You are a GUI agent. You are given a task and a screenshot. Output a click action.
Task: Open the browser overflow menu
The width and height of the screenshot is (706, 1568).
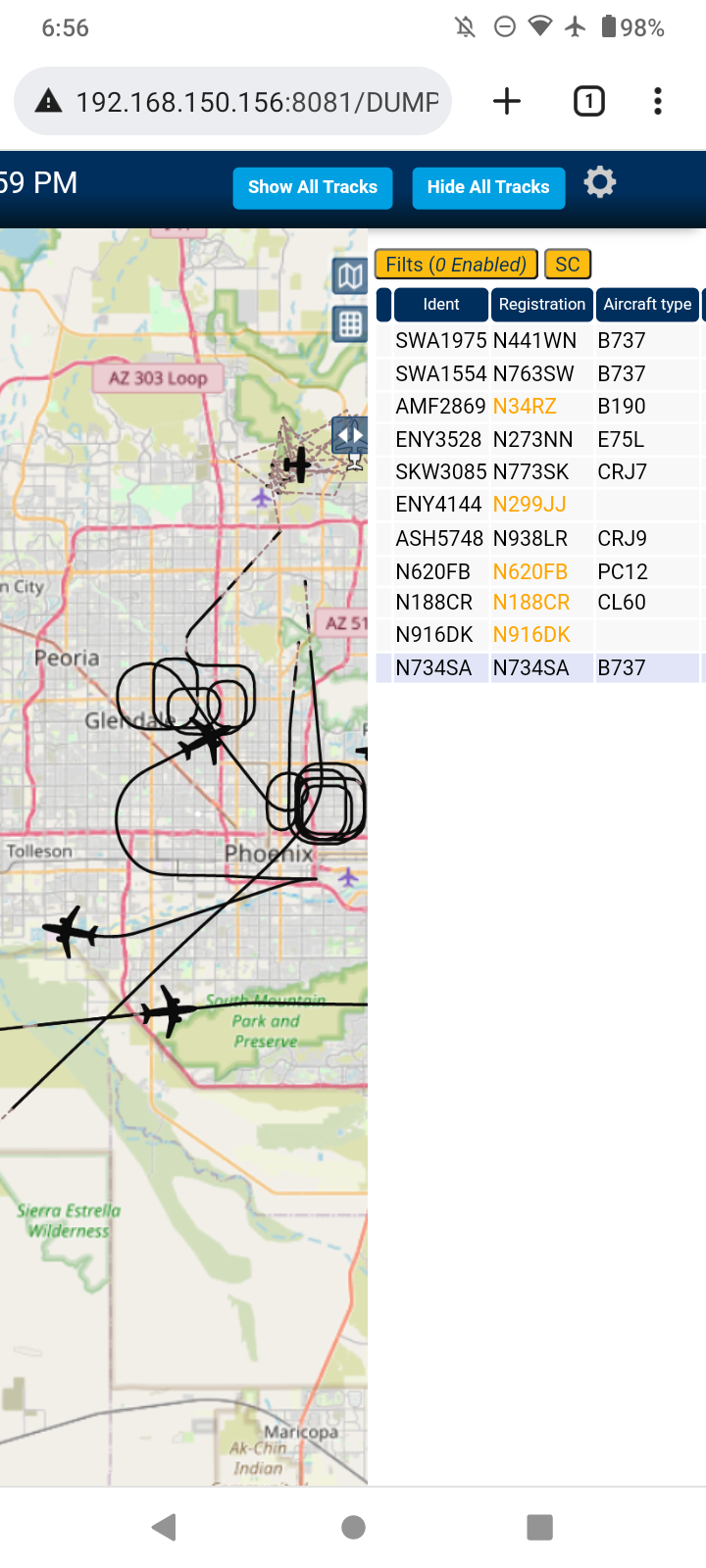click(658, 101)
